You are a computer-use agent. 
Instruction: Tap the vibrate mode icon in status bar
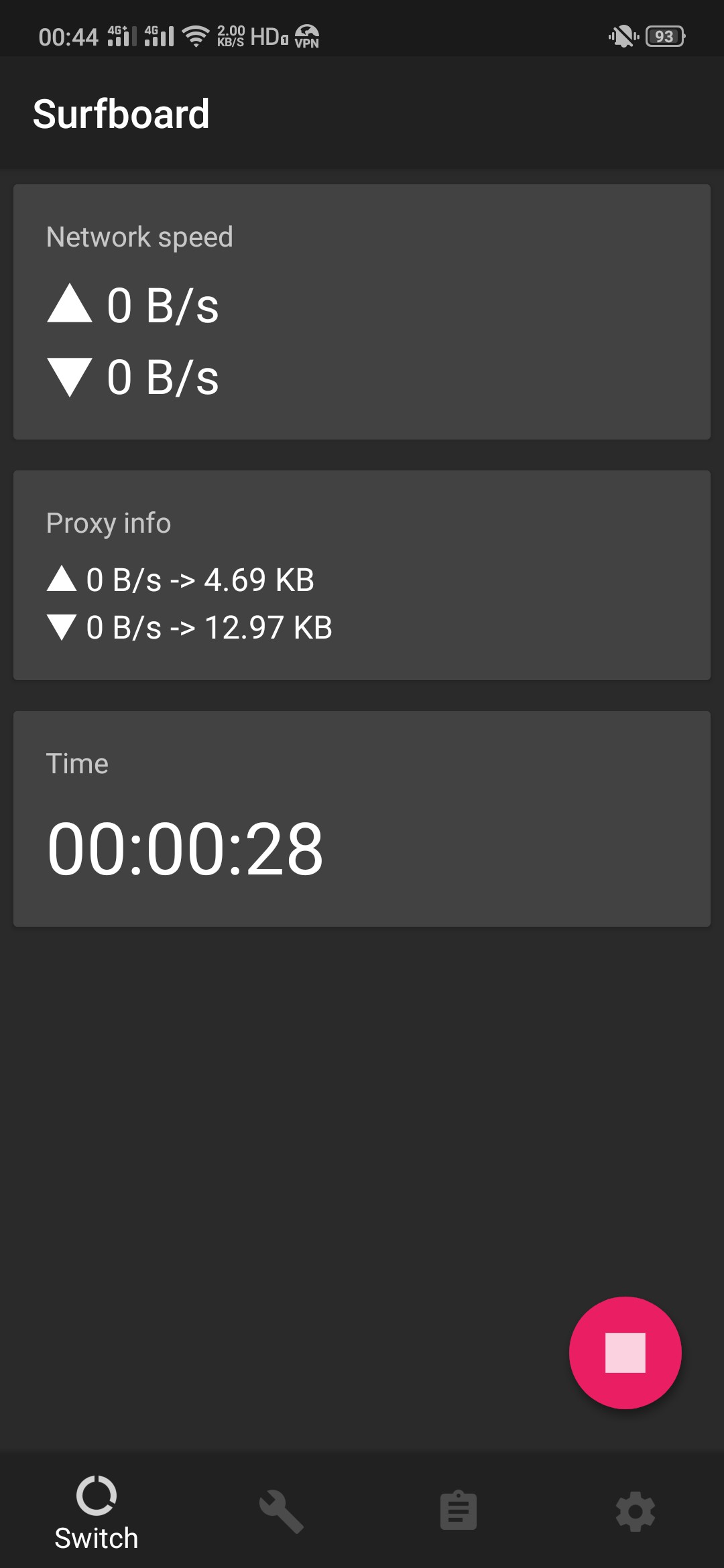coord(623,37)
